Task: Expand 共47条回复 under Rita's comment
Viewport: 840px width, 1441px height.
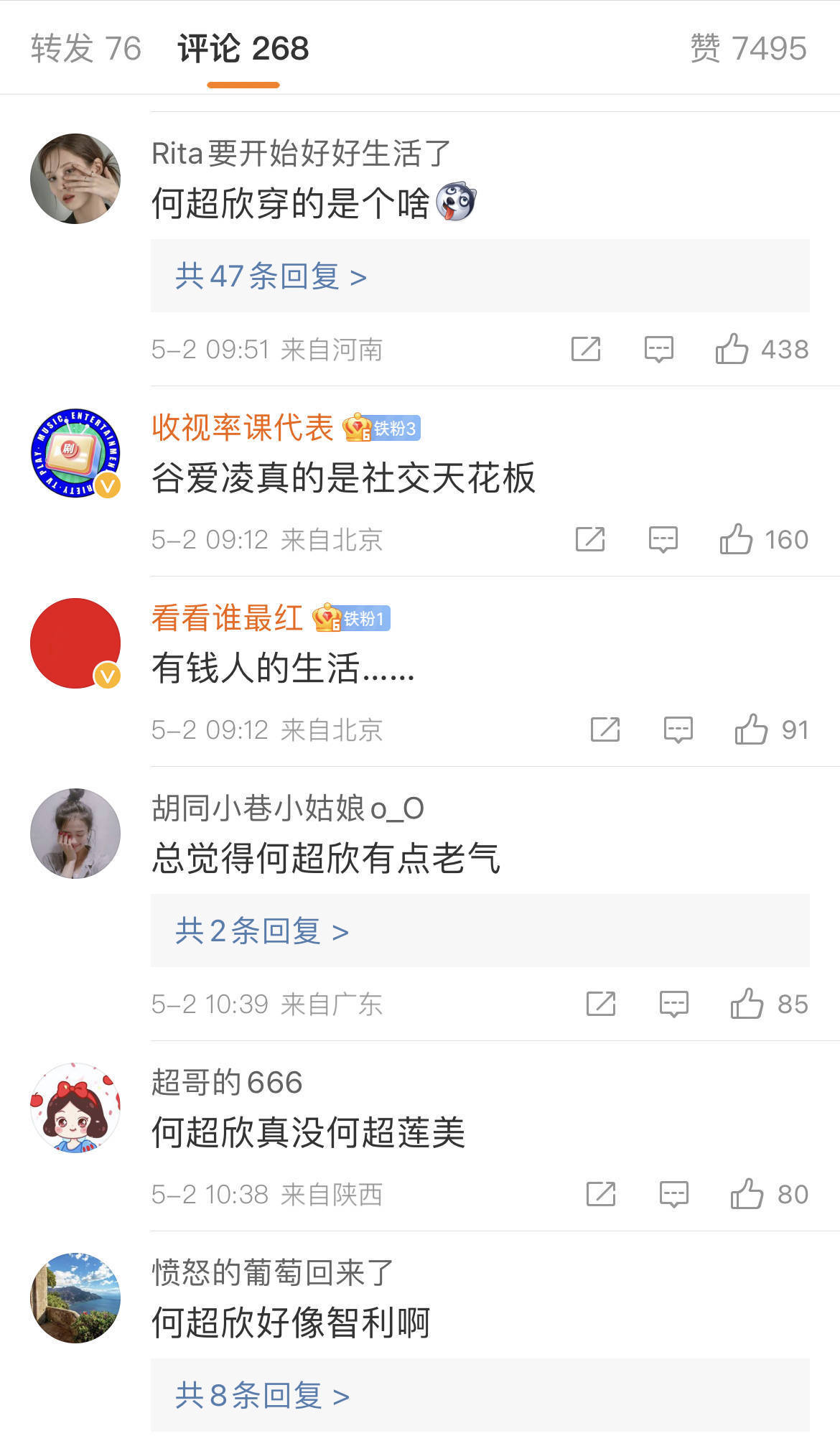Action: (271, 276)
